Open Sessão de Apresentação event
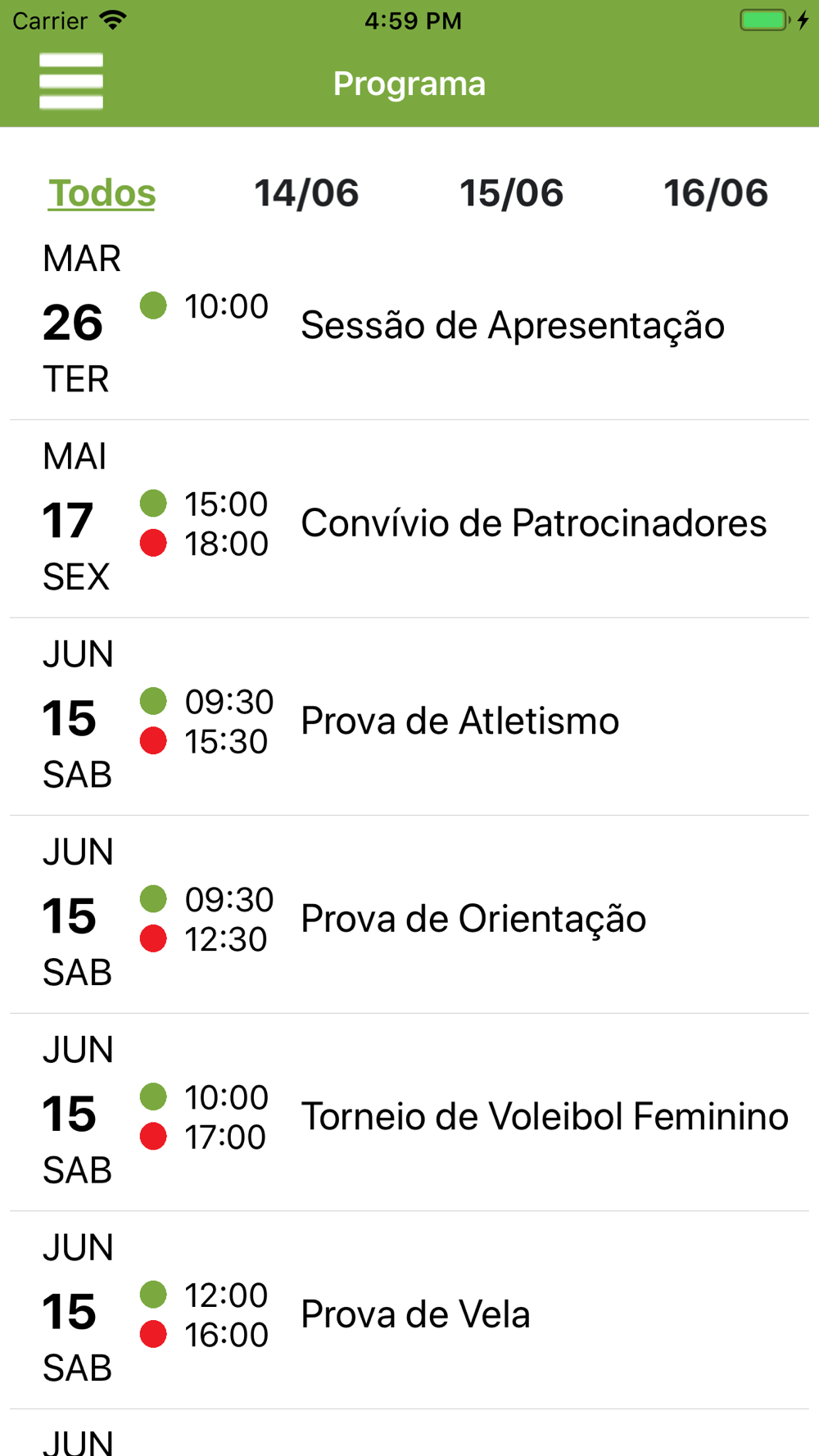 coord(409,321)
